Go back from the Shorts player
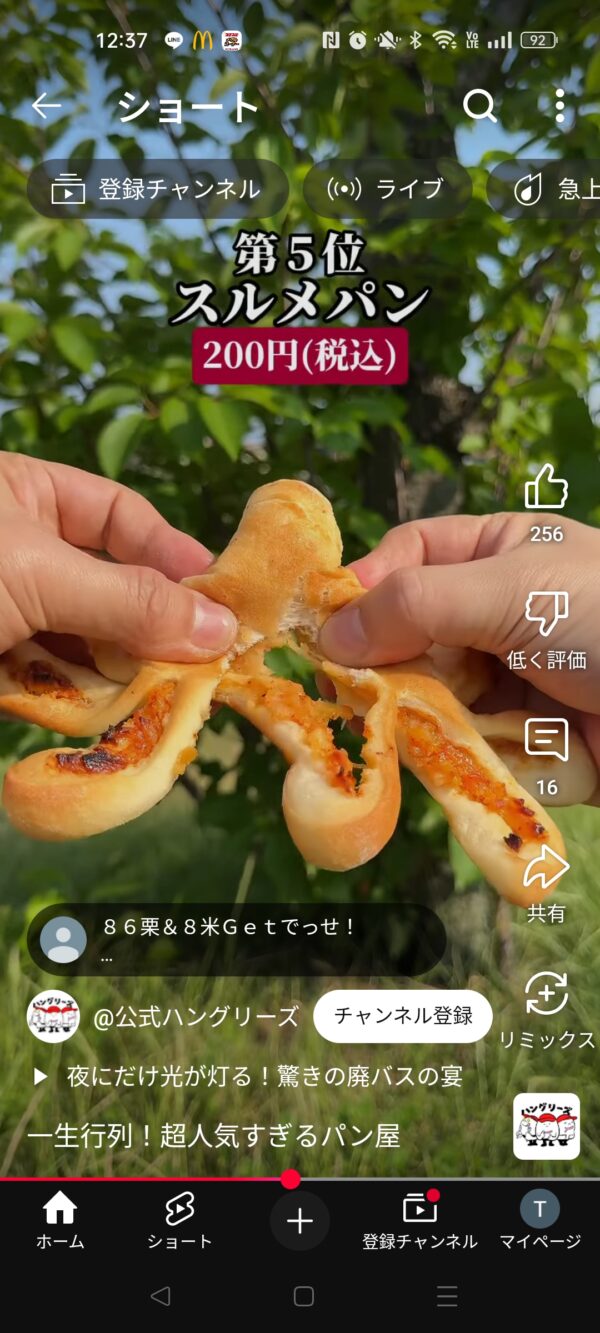This screenshot has height=1333, width=600. pos(46,106)
